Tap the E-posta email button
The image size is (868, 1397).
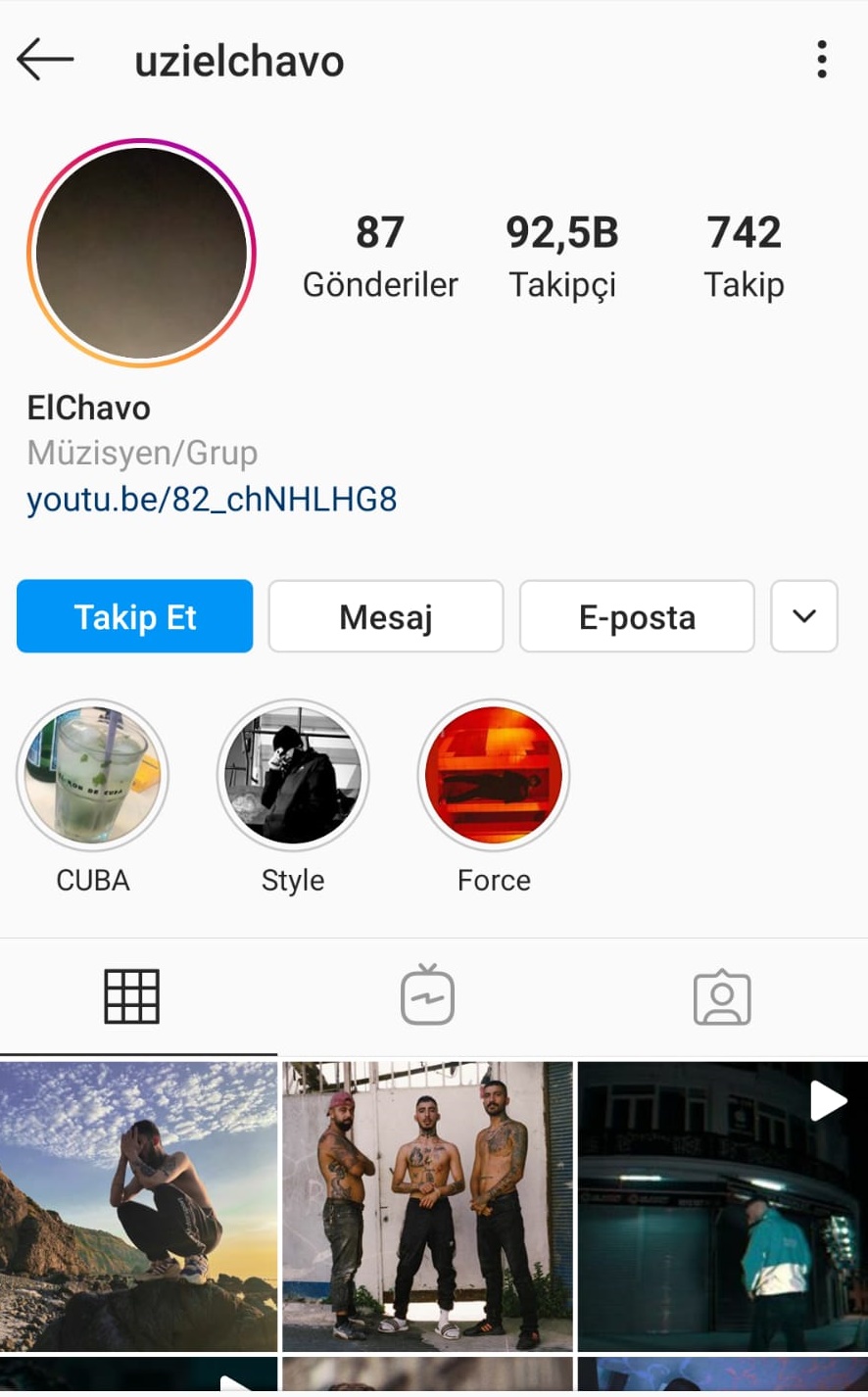pos(637,616)
